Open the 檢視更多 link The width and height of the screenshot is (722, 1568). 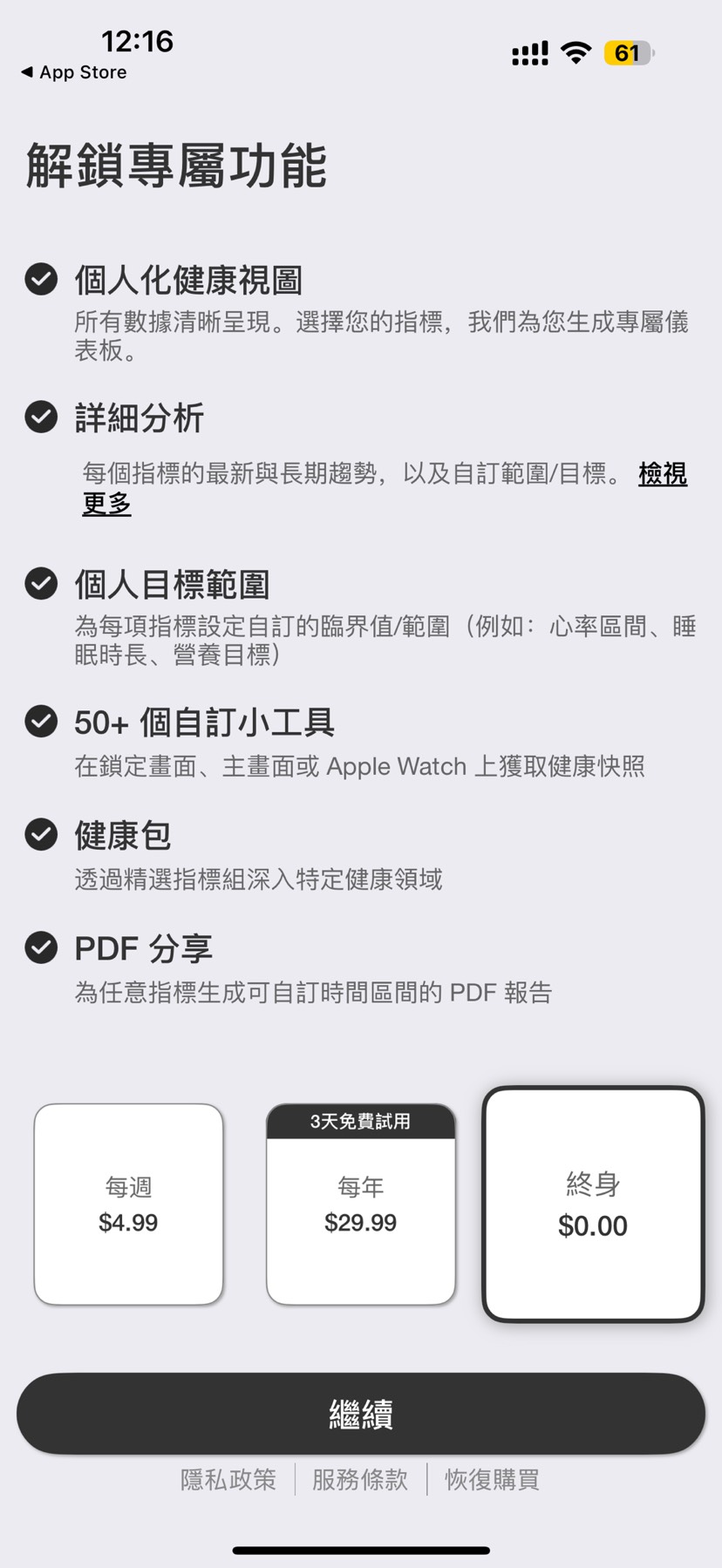click(x=662, y=474)
